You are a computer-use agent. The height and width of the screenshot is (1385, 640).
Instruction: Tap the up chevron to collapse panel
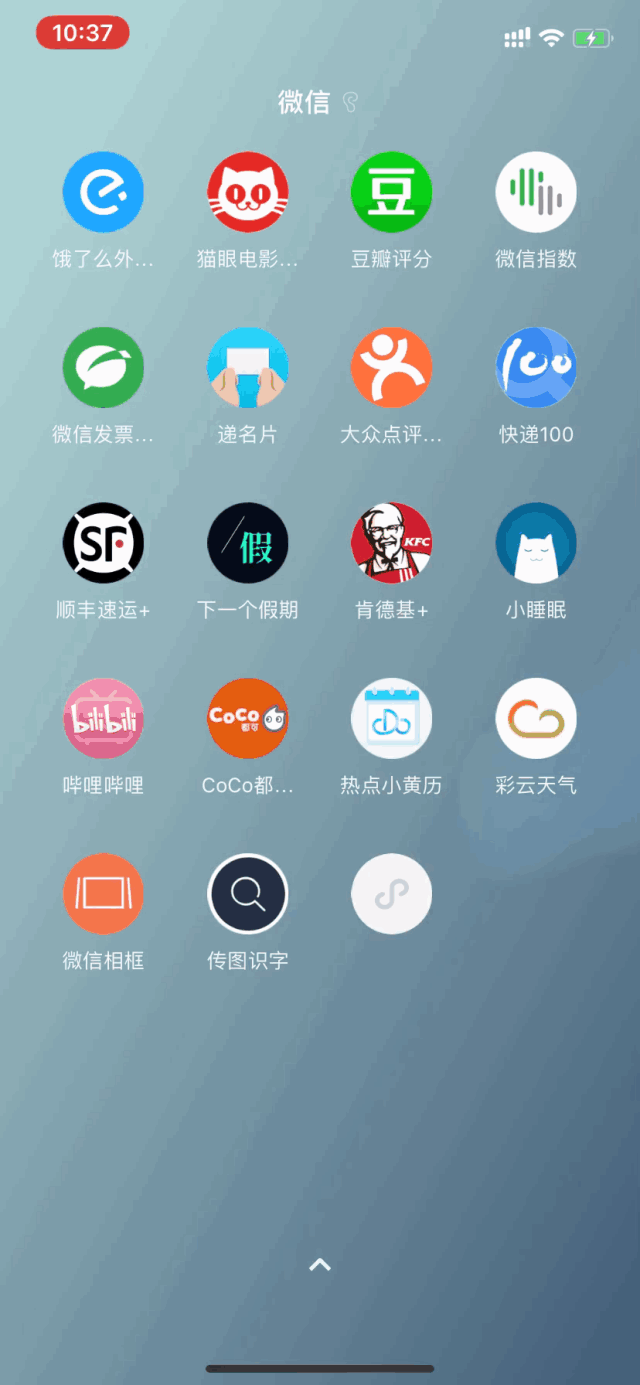pyautogui.click(x=320, y=1265)
